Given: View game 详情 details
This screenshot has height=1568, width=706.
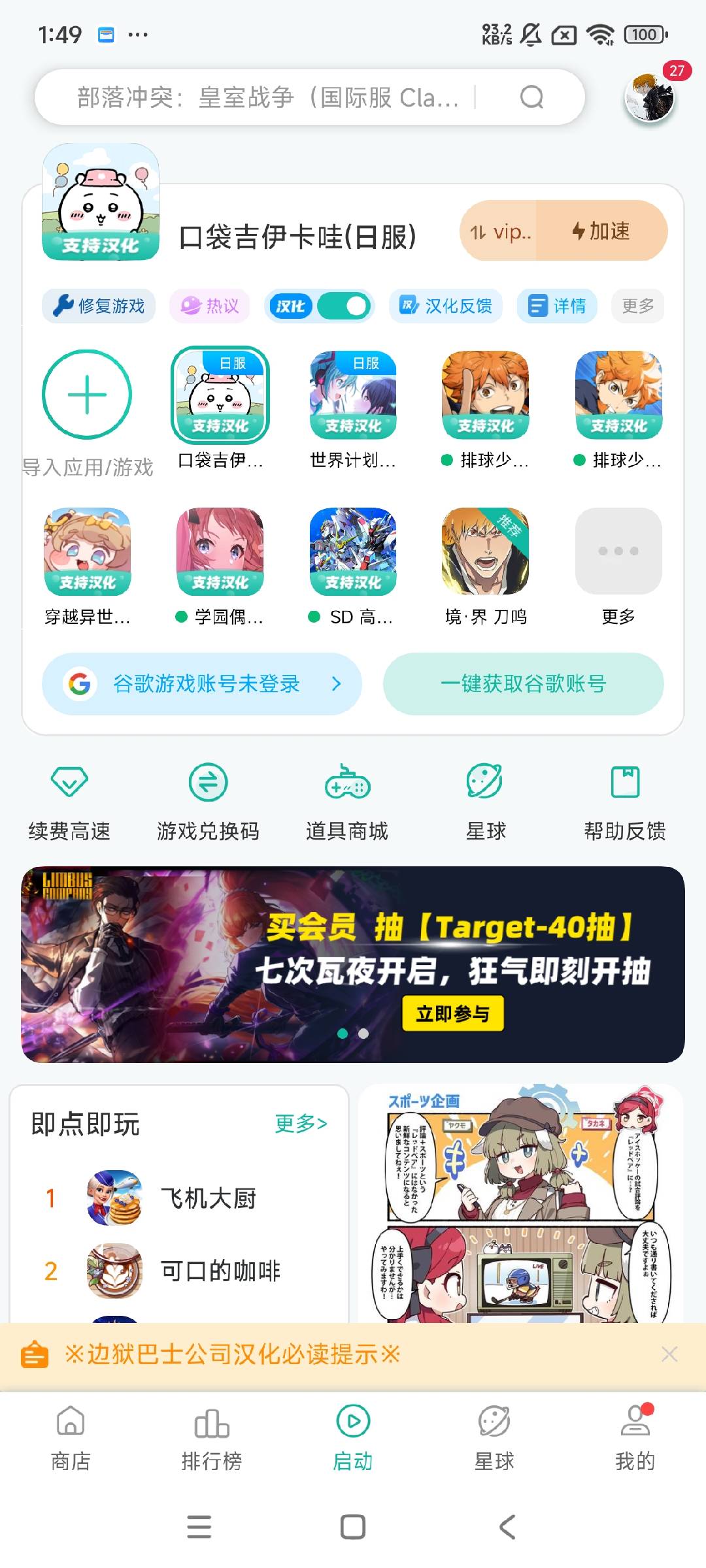Looking at the screenshot, I should click(x=557, y=306).
